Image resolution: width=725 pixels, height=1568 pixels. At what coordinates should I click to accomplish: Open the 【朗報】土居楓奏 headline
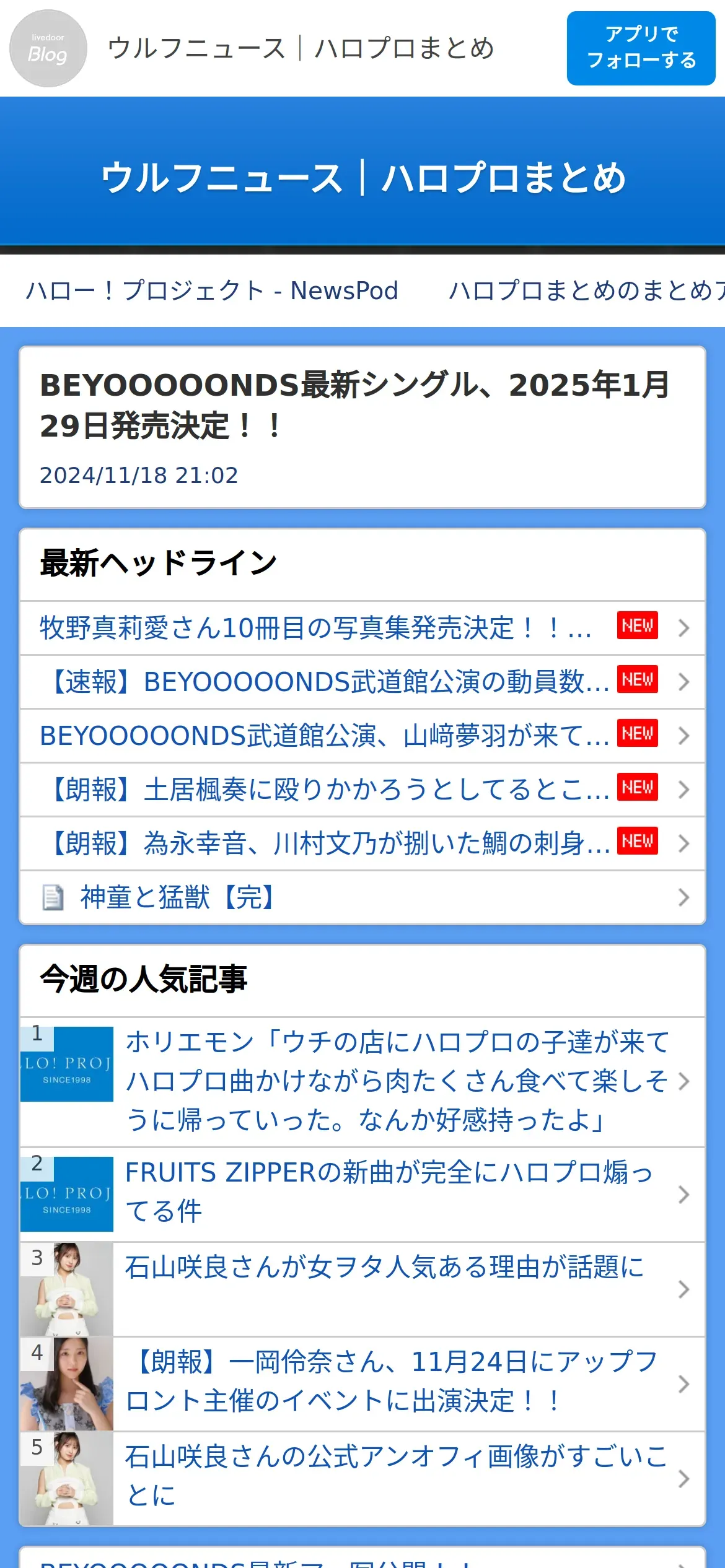pos(328,790)
